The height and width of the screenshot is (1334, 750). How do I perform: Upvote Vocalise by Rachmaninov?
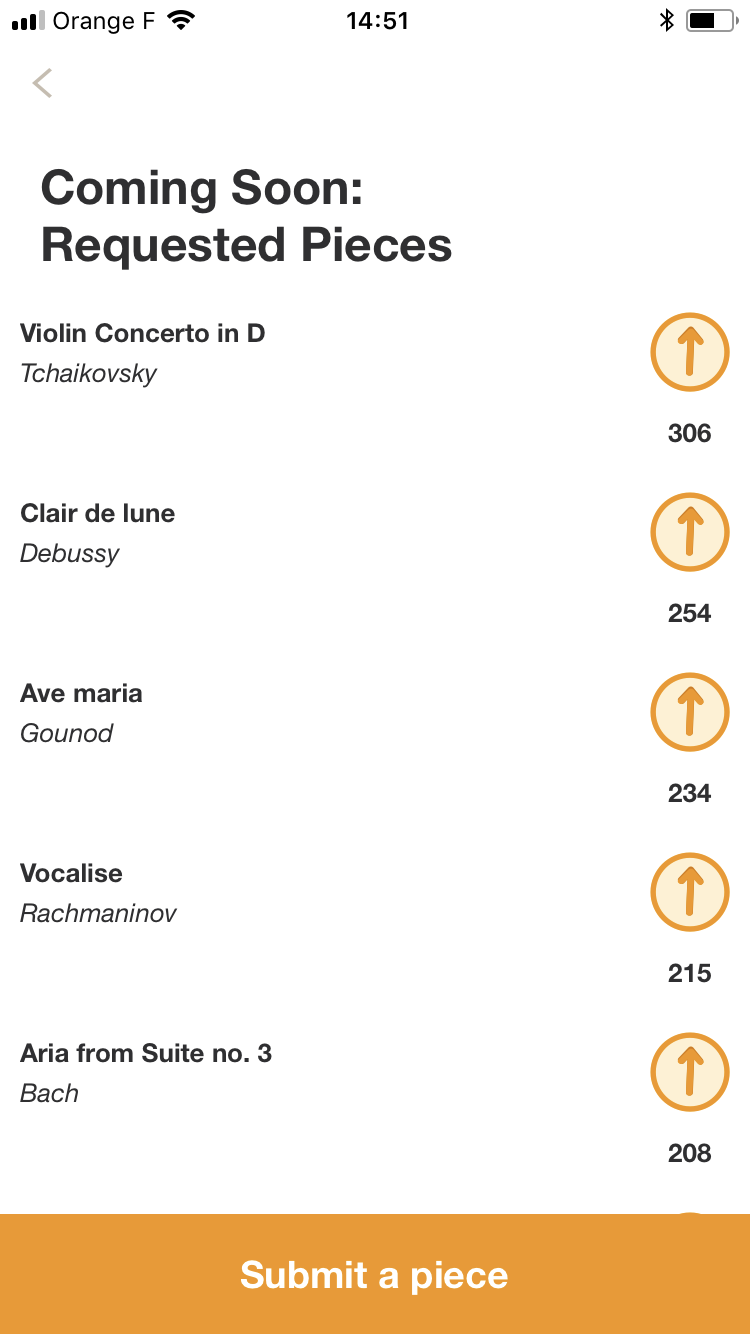click(690, 892)
